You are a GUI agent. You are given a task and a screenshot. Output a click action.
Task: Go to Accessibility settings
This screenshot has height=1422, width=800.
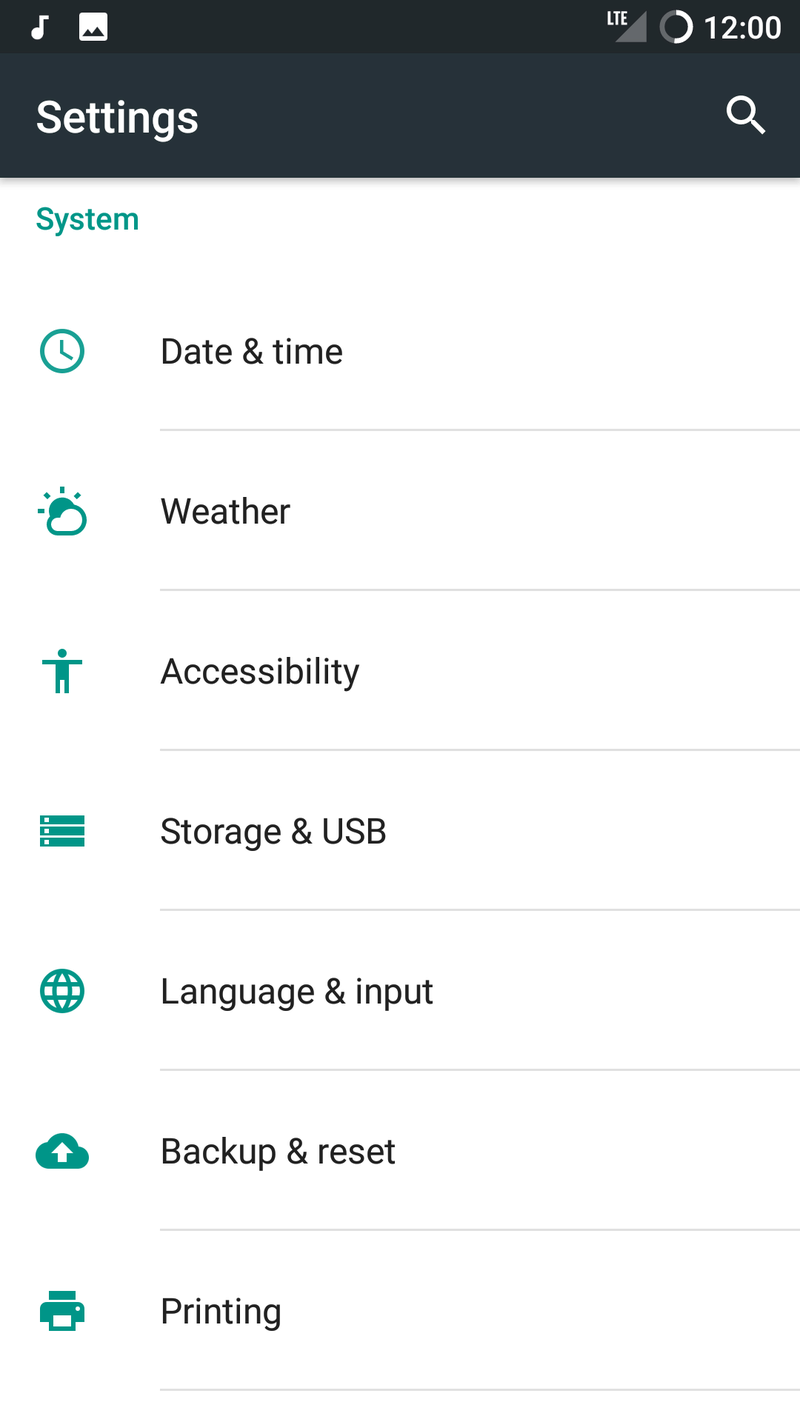tap(400, 671)
